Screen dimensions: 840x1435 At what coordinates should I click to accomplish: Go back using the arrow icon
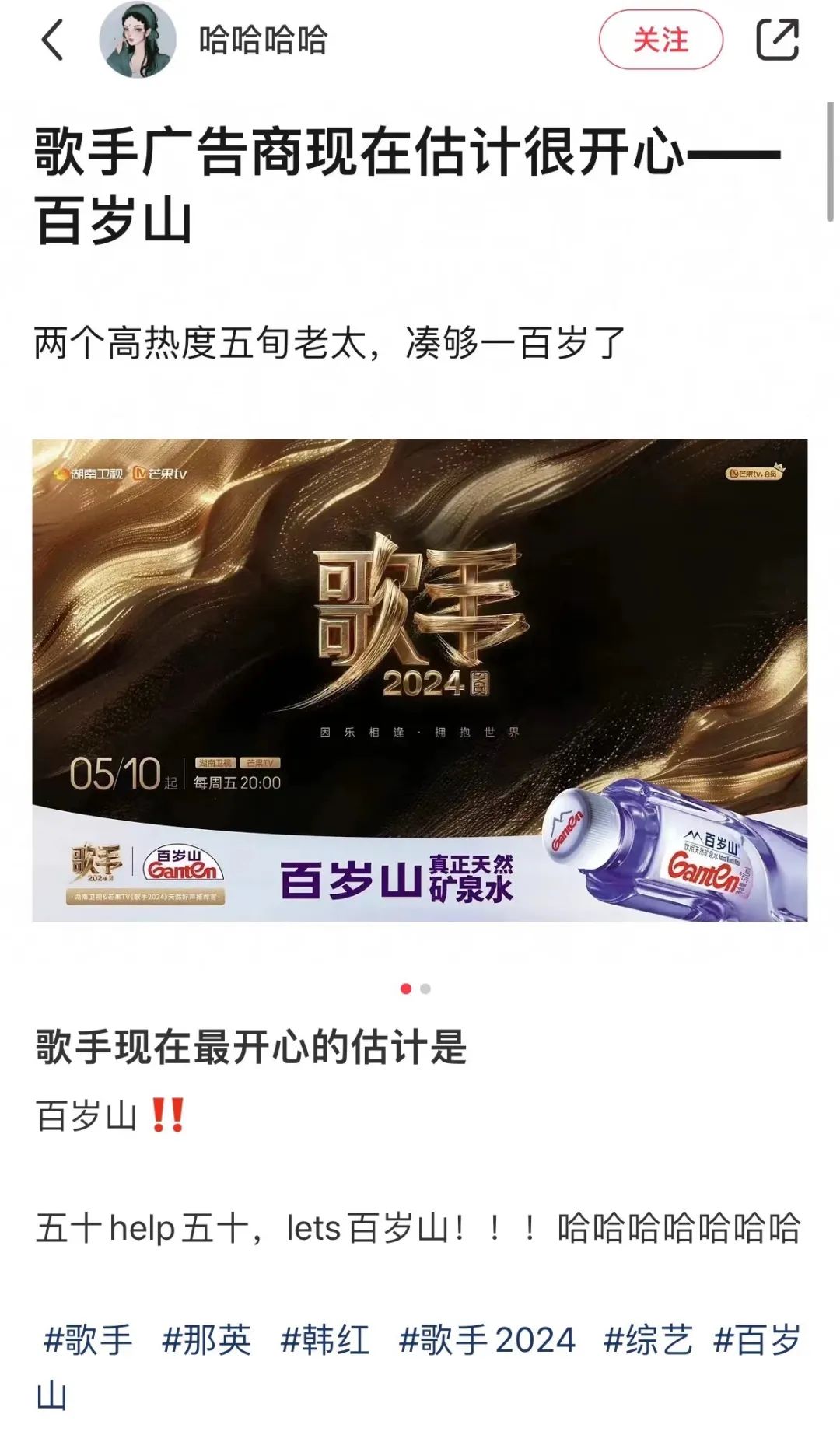click(x=52, y=40)
